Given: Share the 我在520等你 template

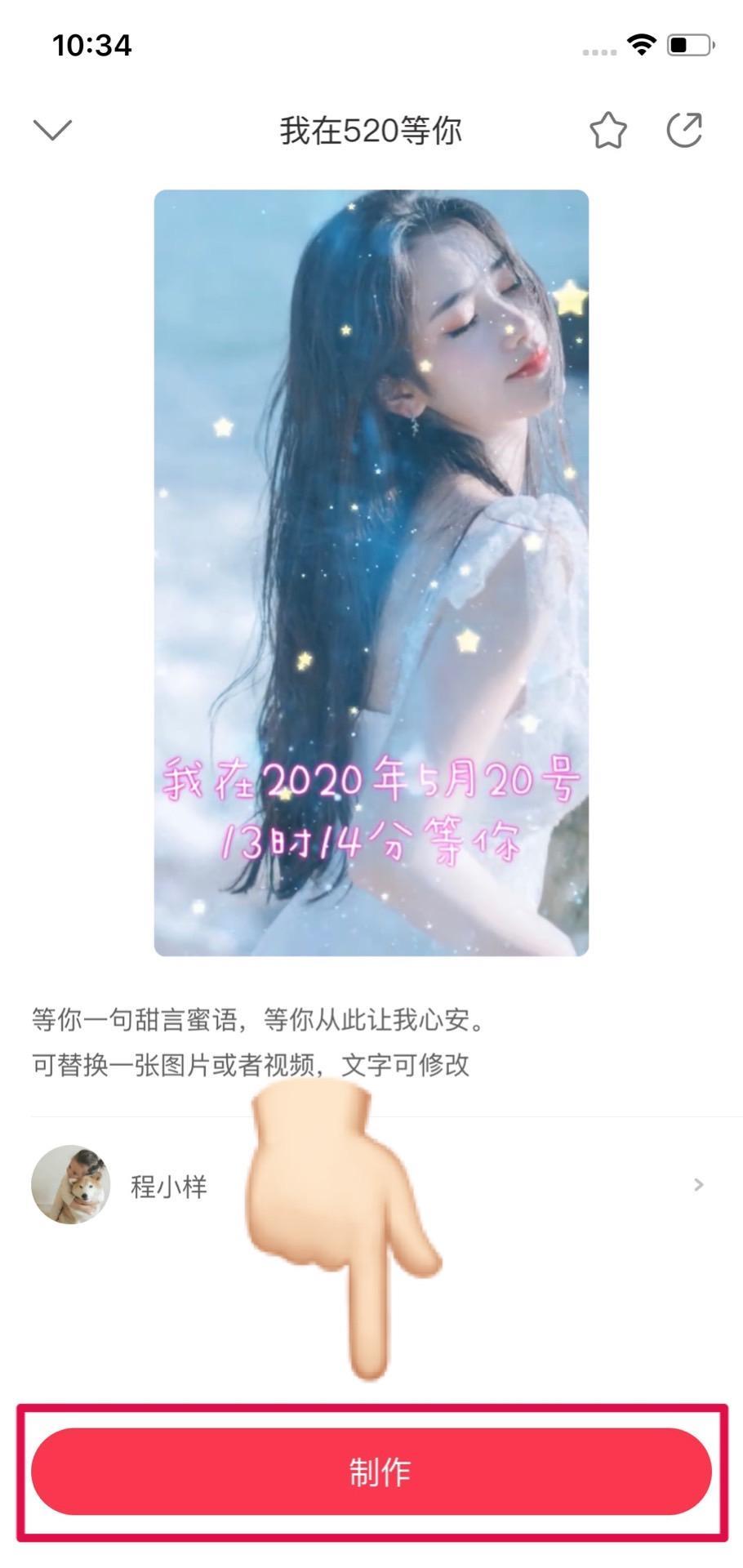Looking at the screenshot, I should tap(684, 130).
